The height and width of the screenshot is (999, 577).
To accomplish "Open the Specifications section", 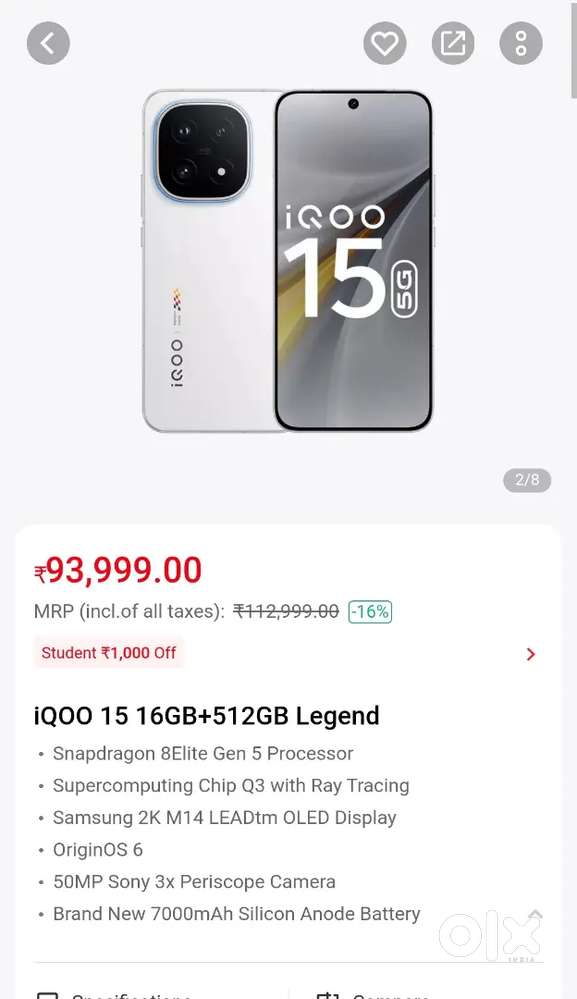I will [115, 995].
